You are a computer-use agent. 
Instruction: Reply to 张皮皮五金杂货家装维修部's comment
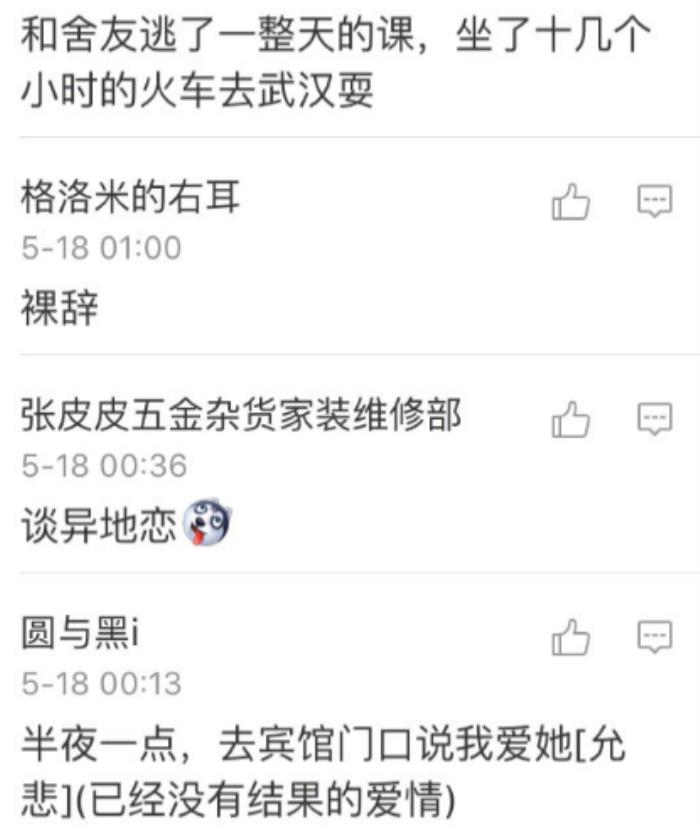pos(654,418)
